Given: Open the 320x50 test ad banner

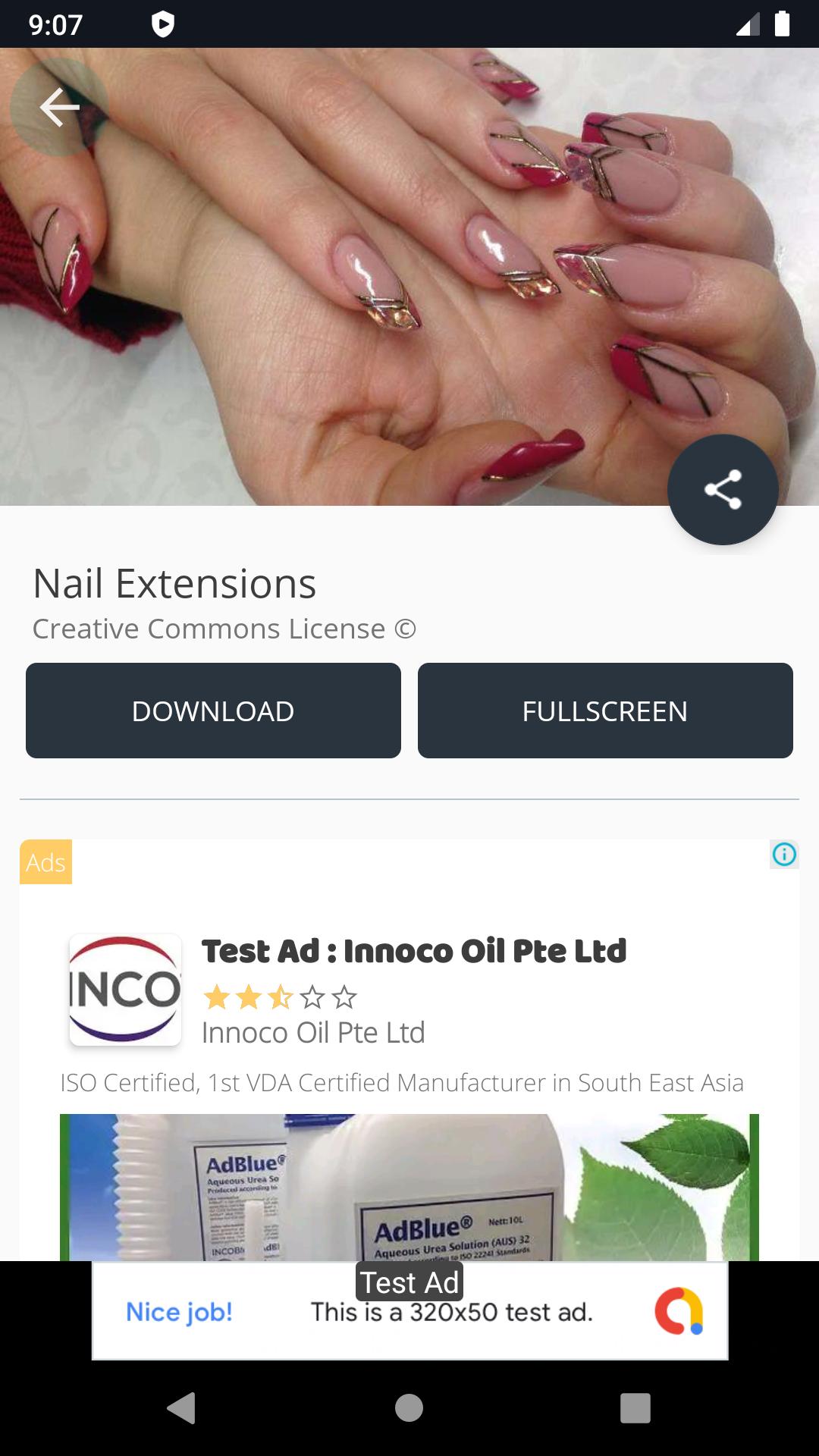Looking at the screenshot, I should pos(409,1311).
